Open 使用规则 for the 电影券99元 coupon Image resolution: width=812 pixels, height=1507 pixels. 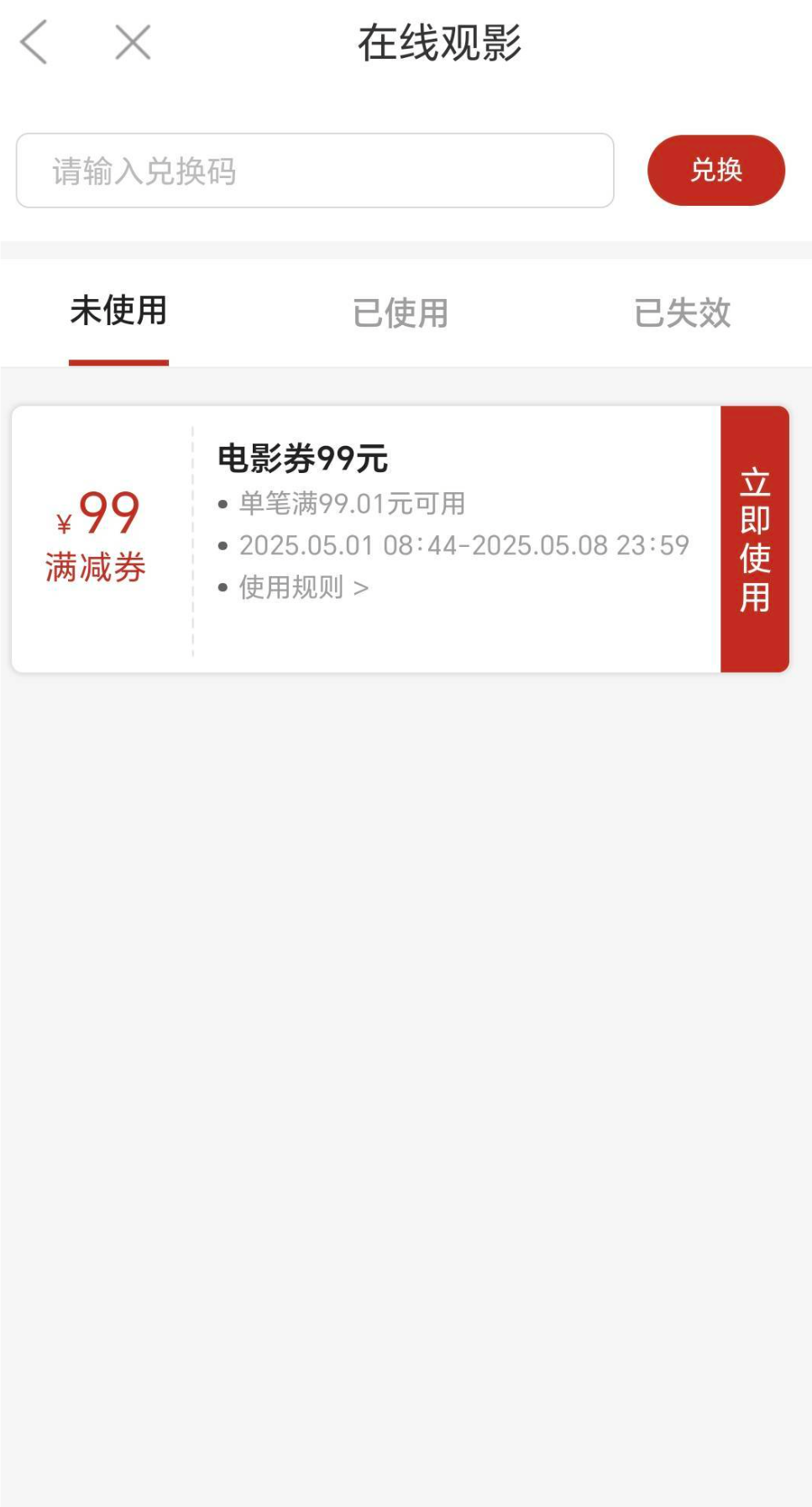[x=303, y=587]
